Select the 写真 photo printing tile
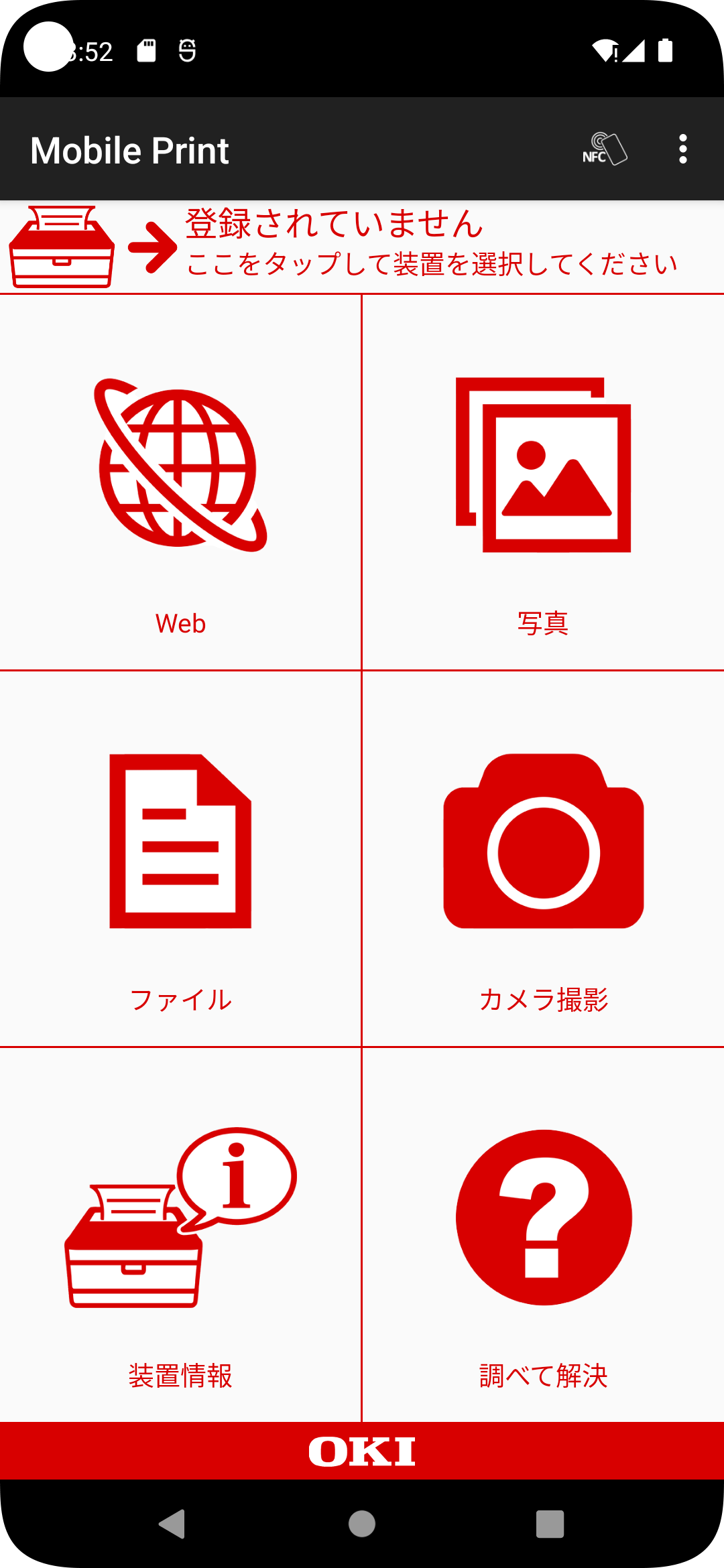Screen dimensions: 724x1568 (543, 482)
